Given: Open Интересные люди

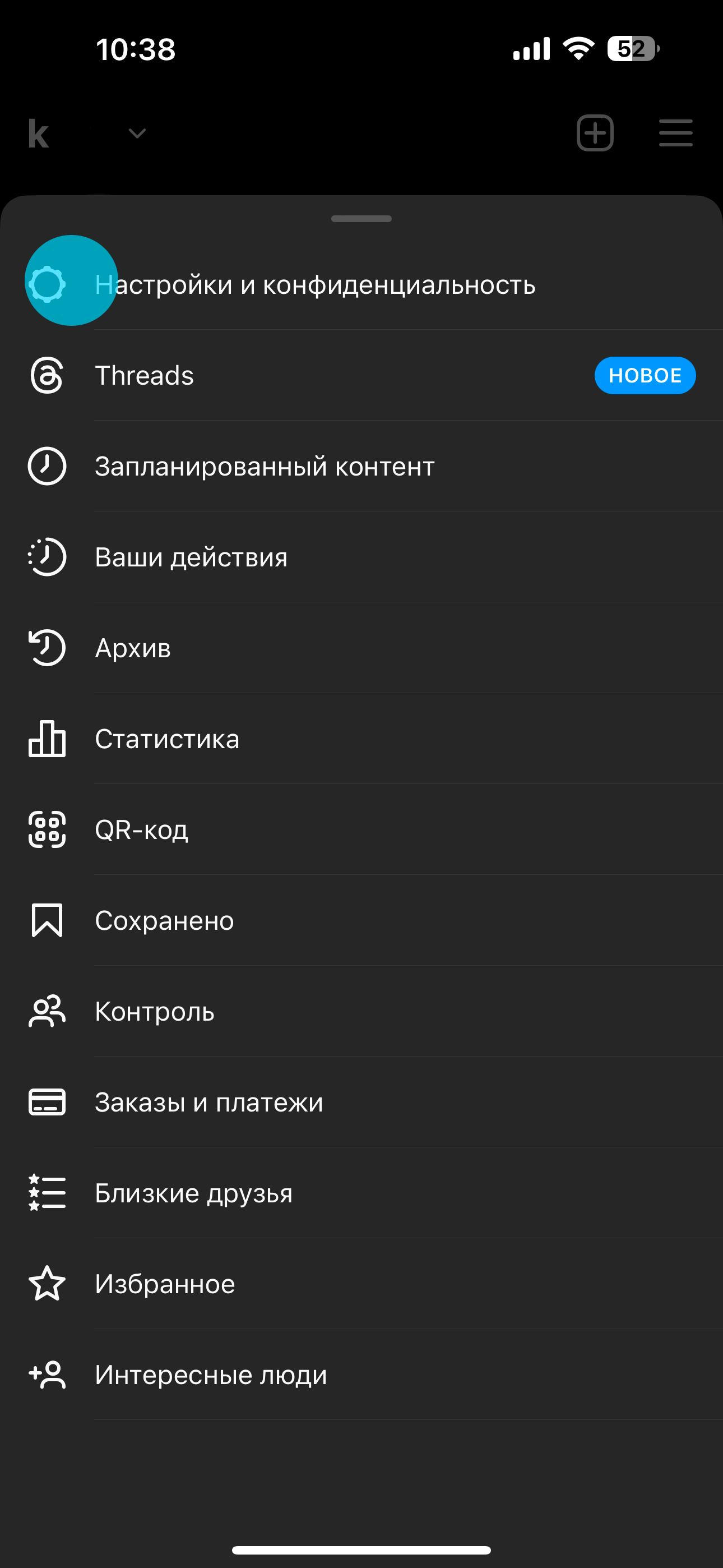Looking at the screenshot, I should pyautogui.click(x=211, y=1375).
